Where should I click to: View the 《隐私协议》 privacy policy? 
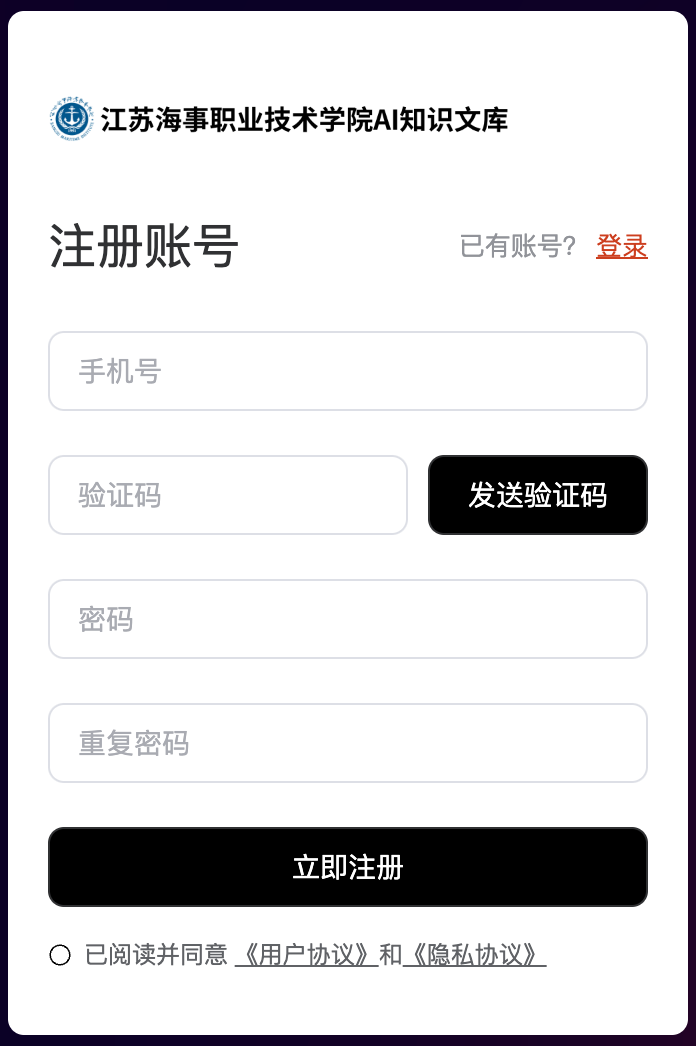point(474,956)
